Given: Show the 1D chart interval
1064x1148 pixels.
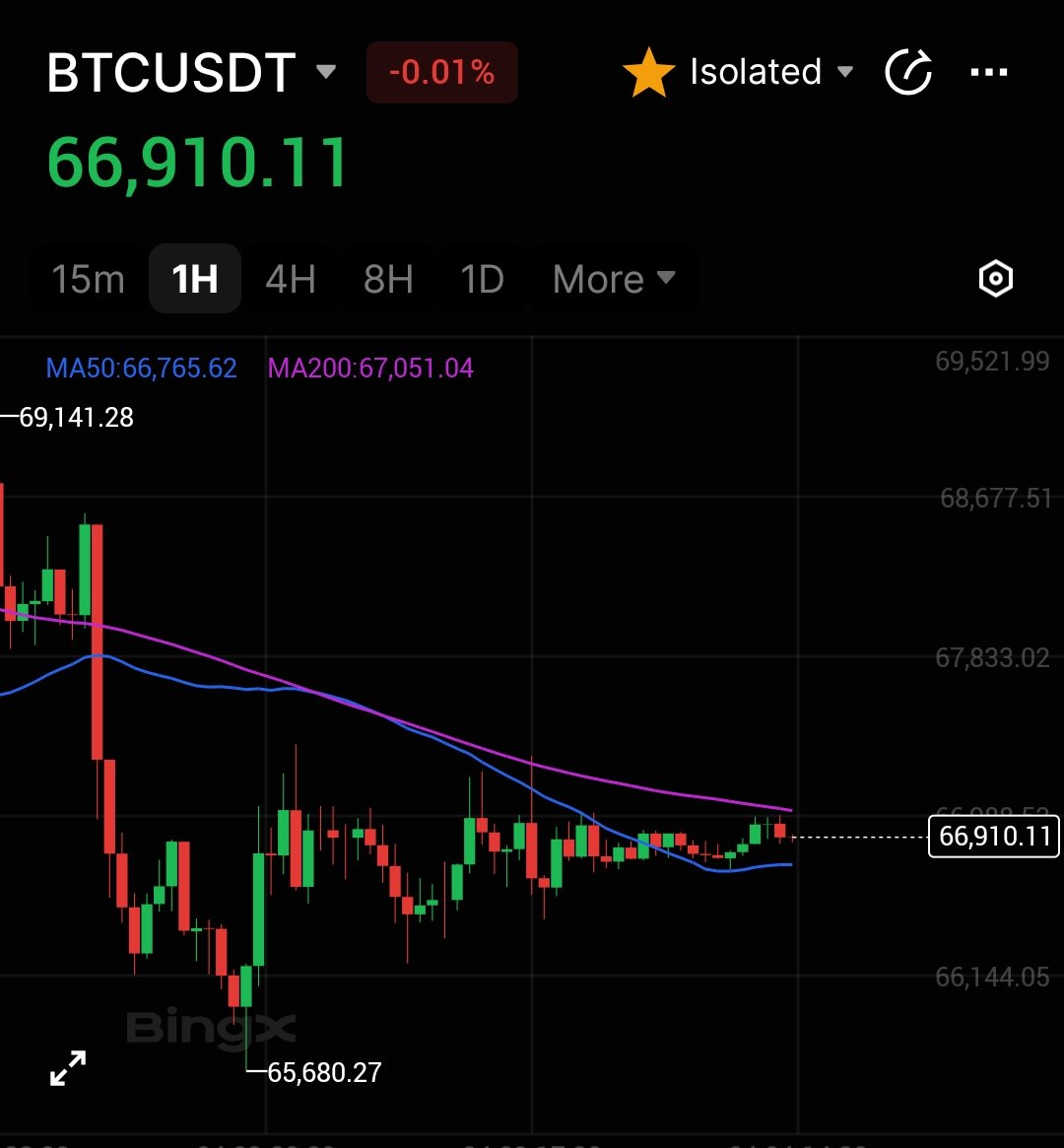Looking at the screenshot, I should [x=483, y=280].
